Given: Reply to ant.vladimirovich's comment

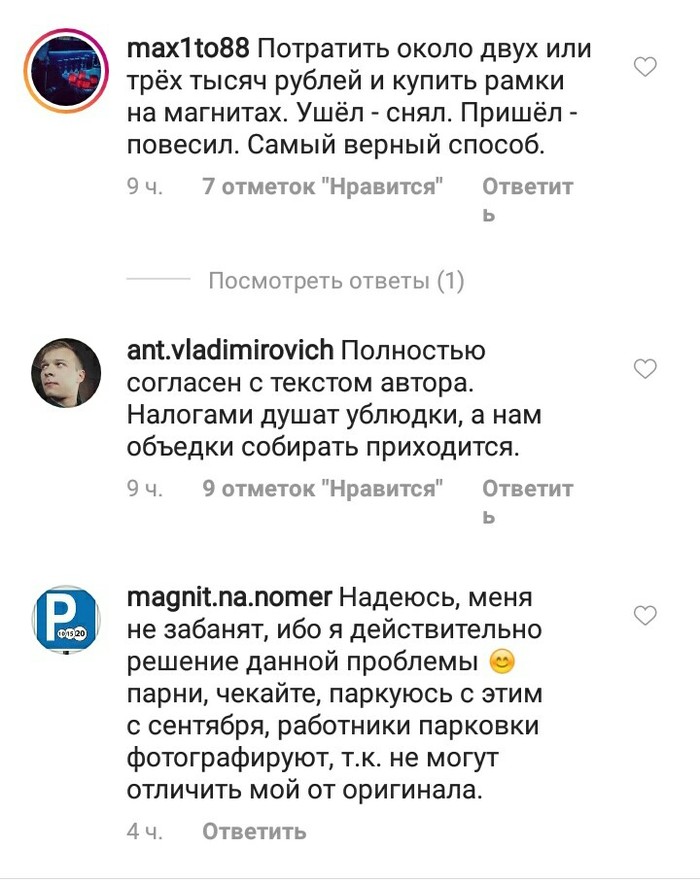Looking at the screenshot, I should tap(527, 489).
